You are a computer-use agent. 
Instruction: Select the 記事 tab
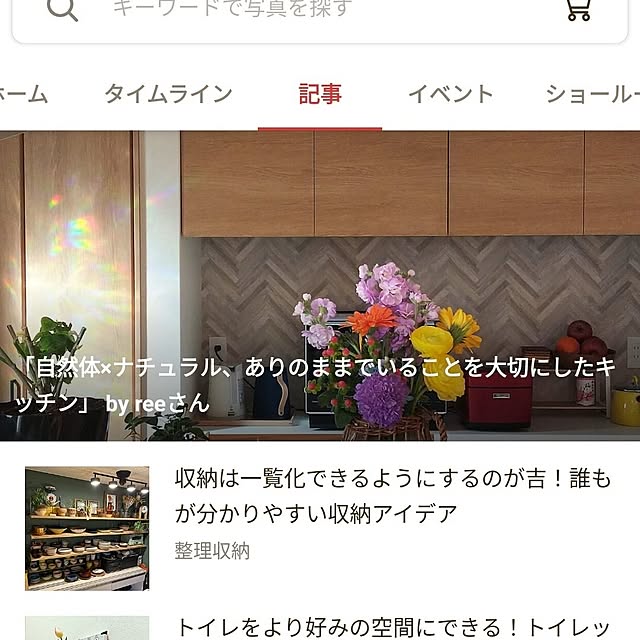click(320, 95)
